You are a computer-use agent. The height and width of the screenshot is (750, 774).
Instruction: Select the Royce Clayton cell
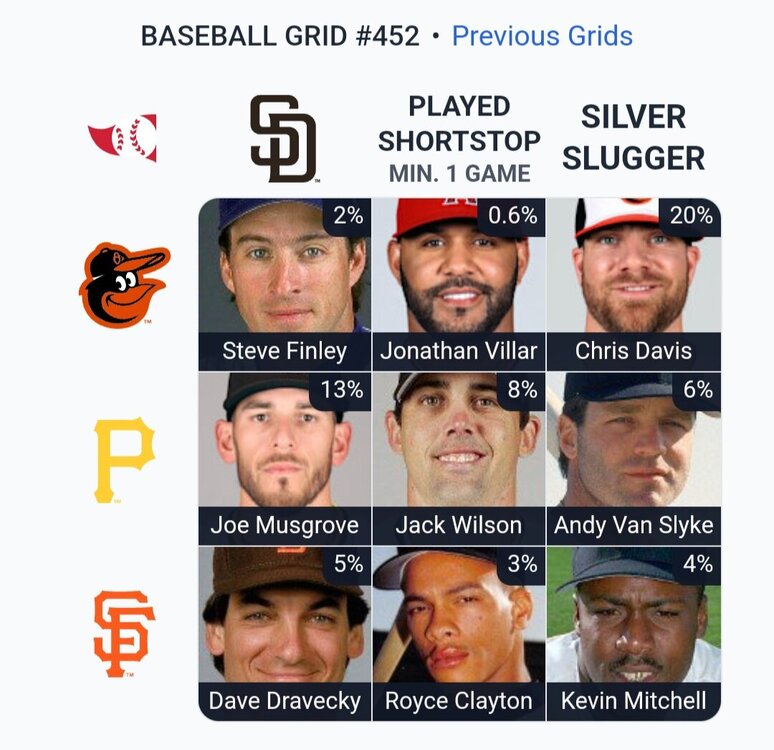point(459,633)
